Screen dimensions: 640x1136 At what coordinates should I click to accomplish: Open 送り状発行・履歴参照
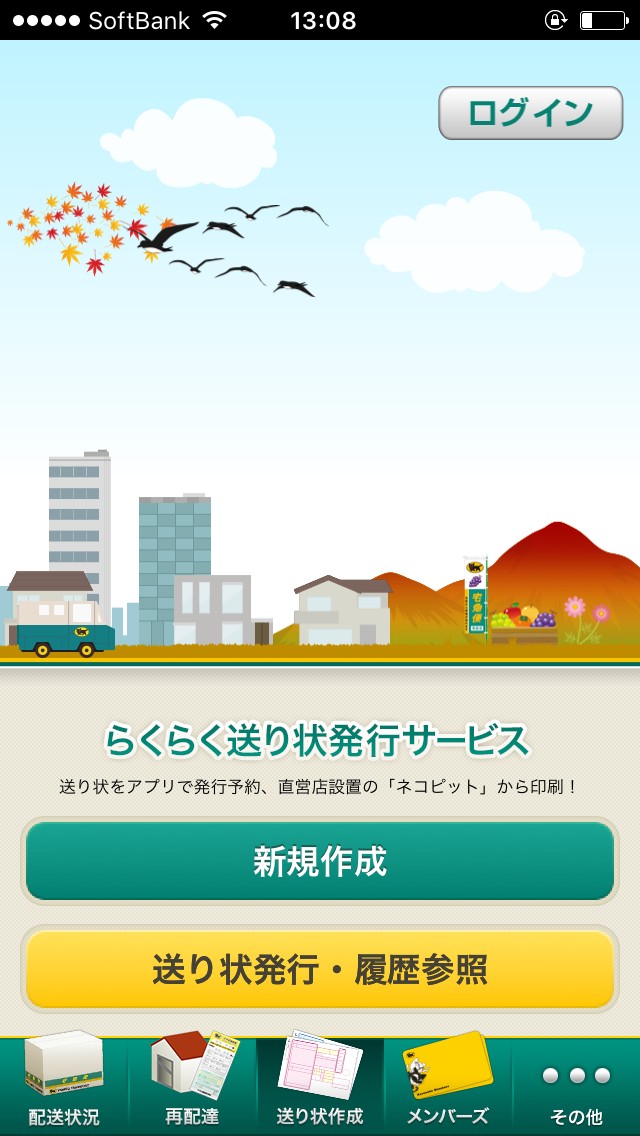pyautogui.click(x=320, y=969)
